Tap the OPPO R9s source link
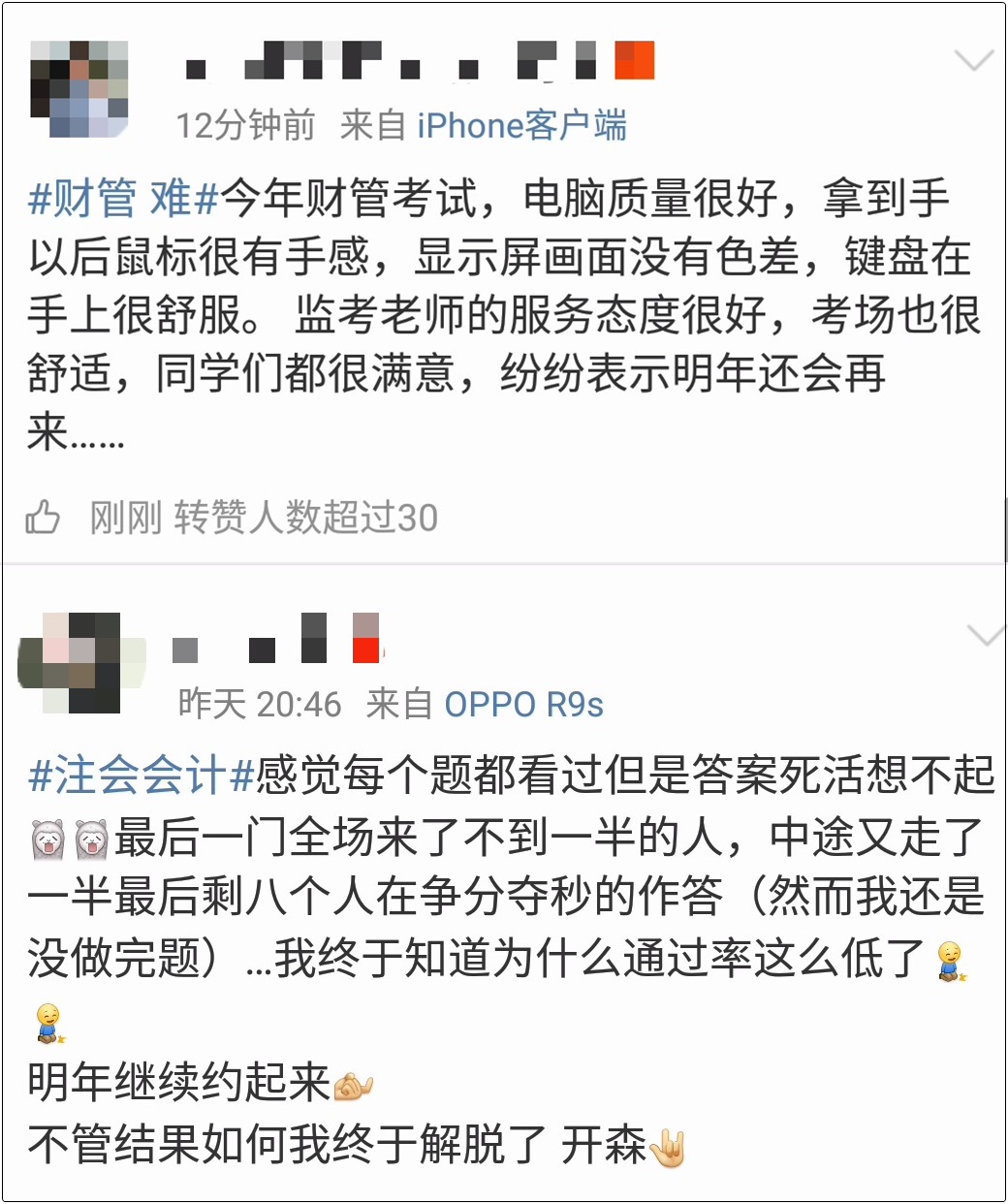The width and height of the screenshot is (1008, 1204). pos(523,705)
